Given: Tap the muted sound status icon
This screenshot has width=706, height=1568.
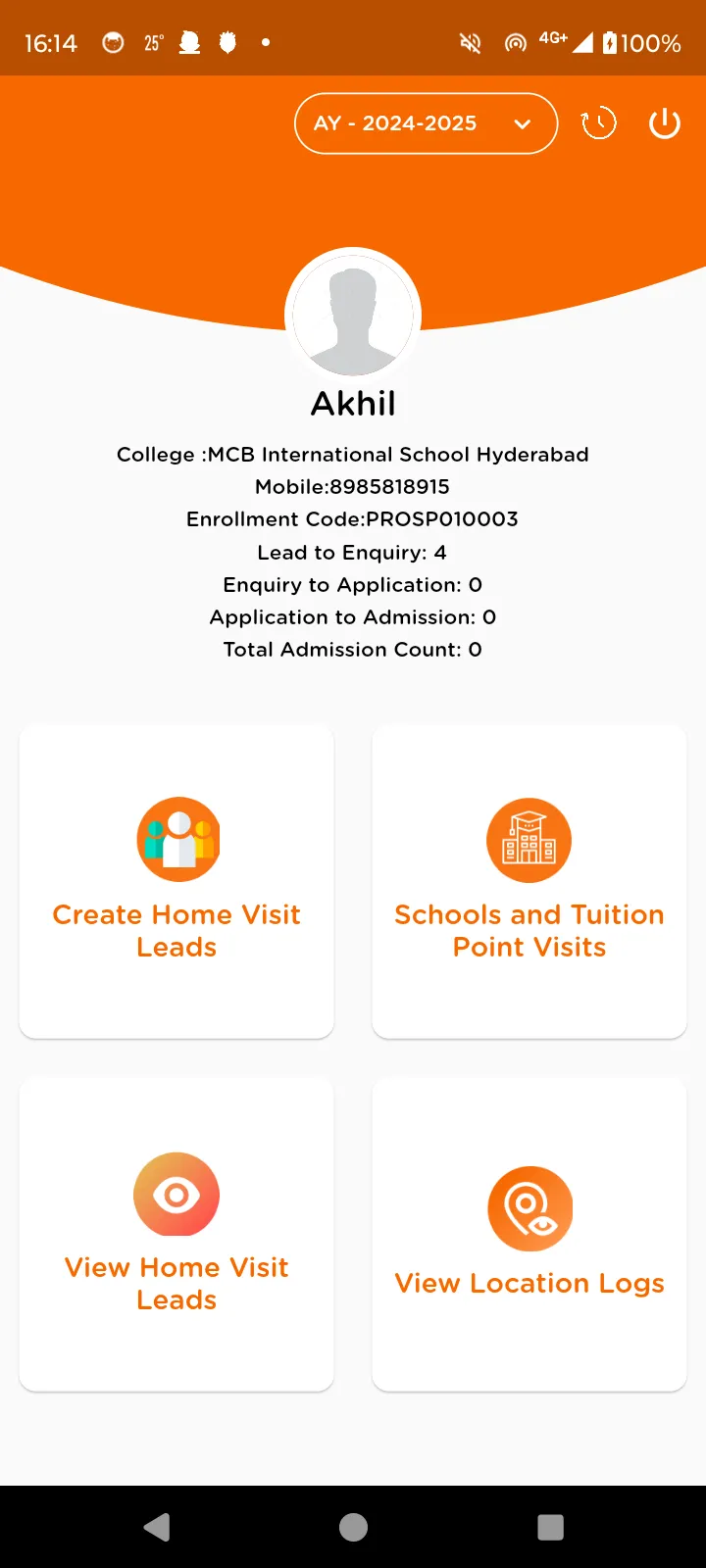Looking at the screenshot, I should point(469,42).
